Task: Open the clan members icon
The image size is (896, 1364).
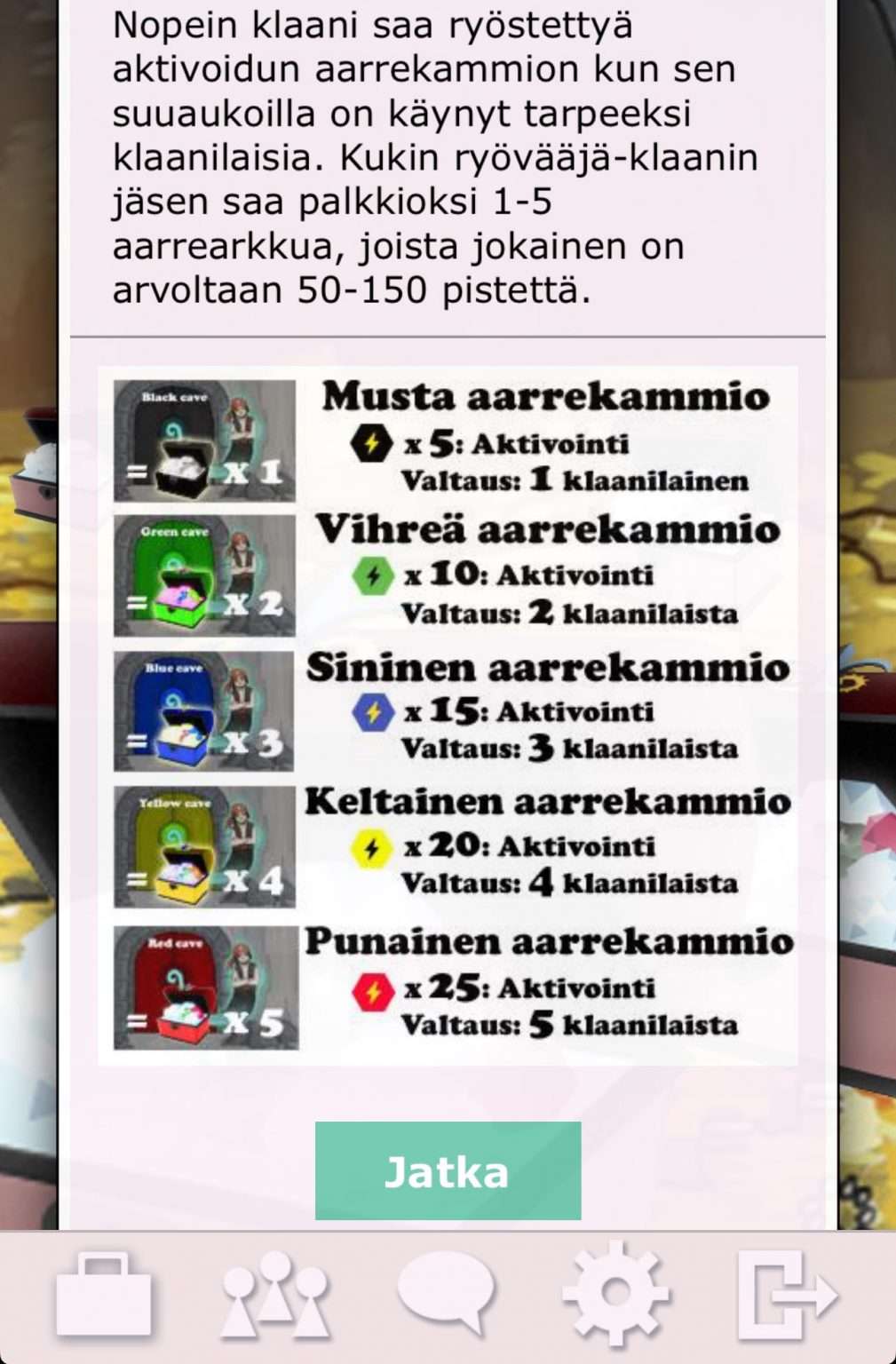Action: click(275, 1296)
